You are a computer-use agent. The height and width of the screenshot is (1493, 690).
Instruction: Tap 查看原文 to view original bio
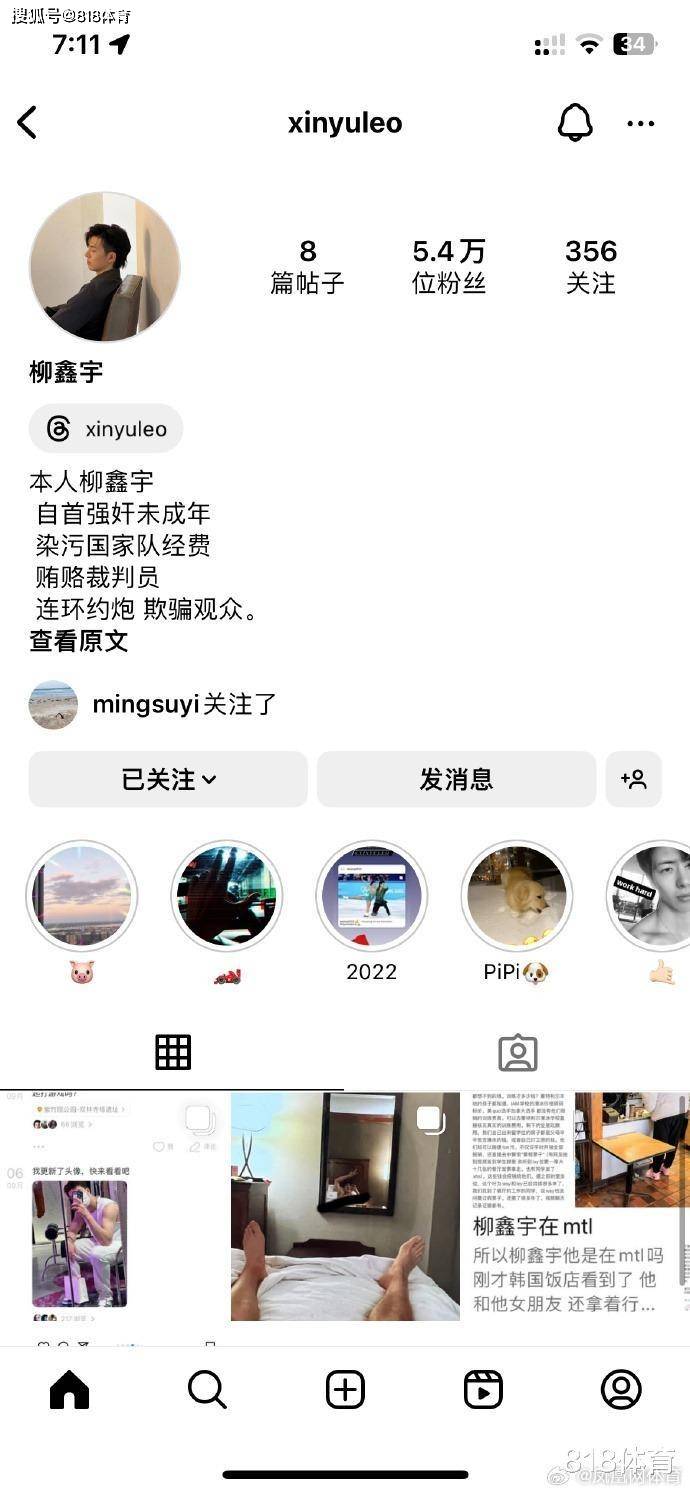pyautogui.click(x=79, y=641)
